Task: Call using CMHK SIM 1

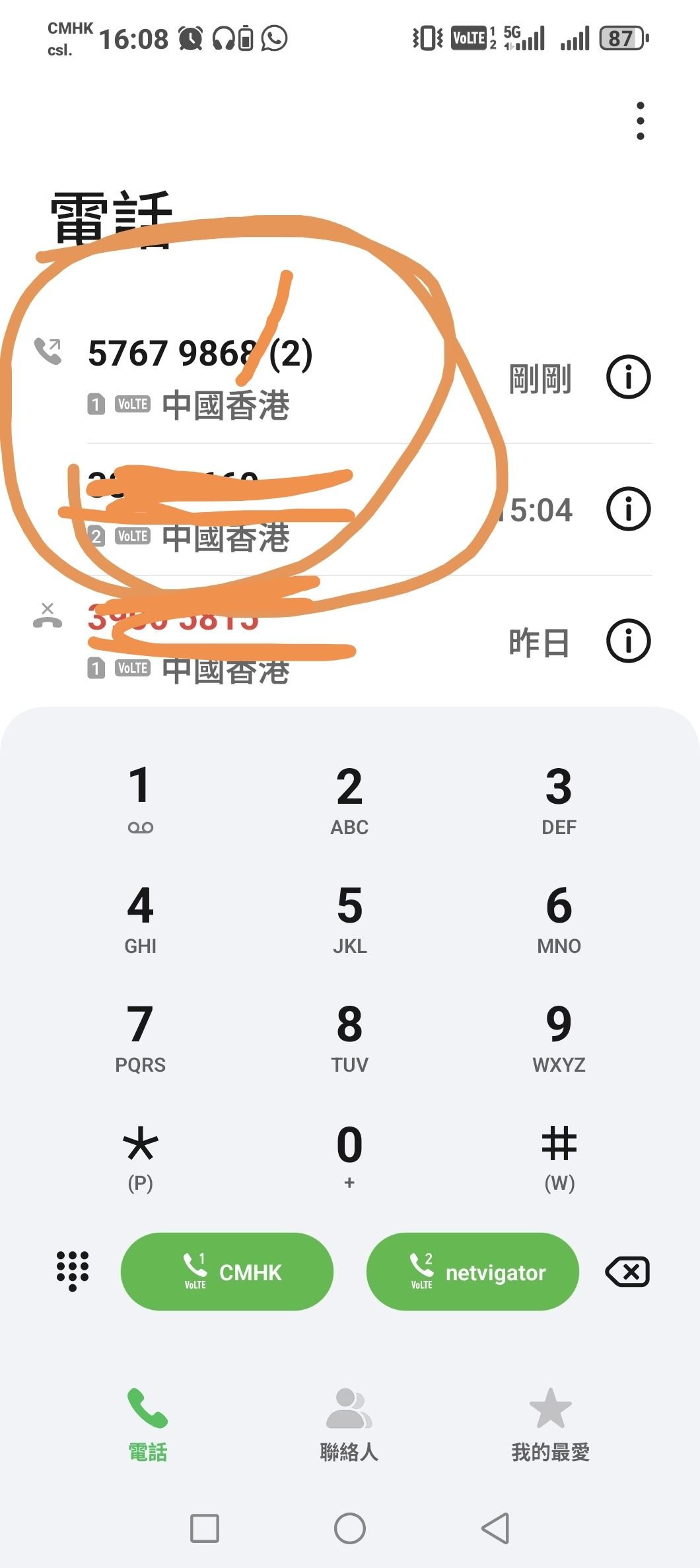Action: click(x=227, y=1272)
